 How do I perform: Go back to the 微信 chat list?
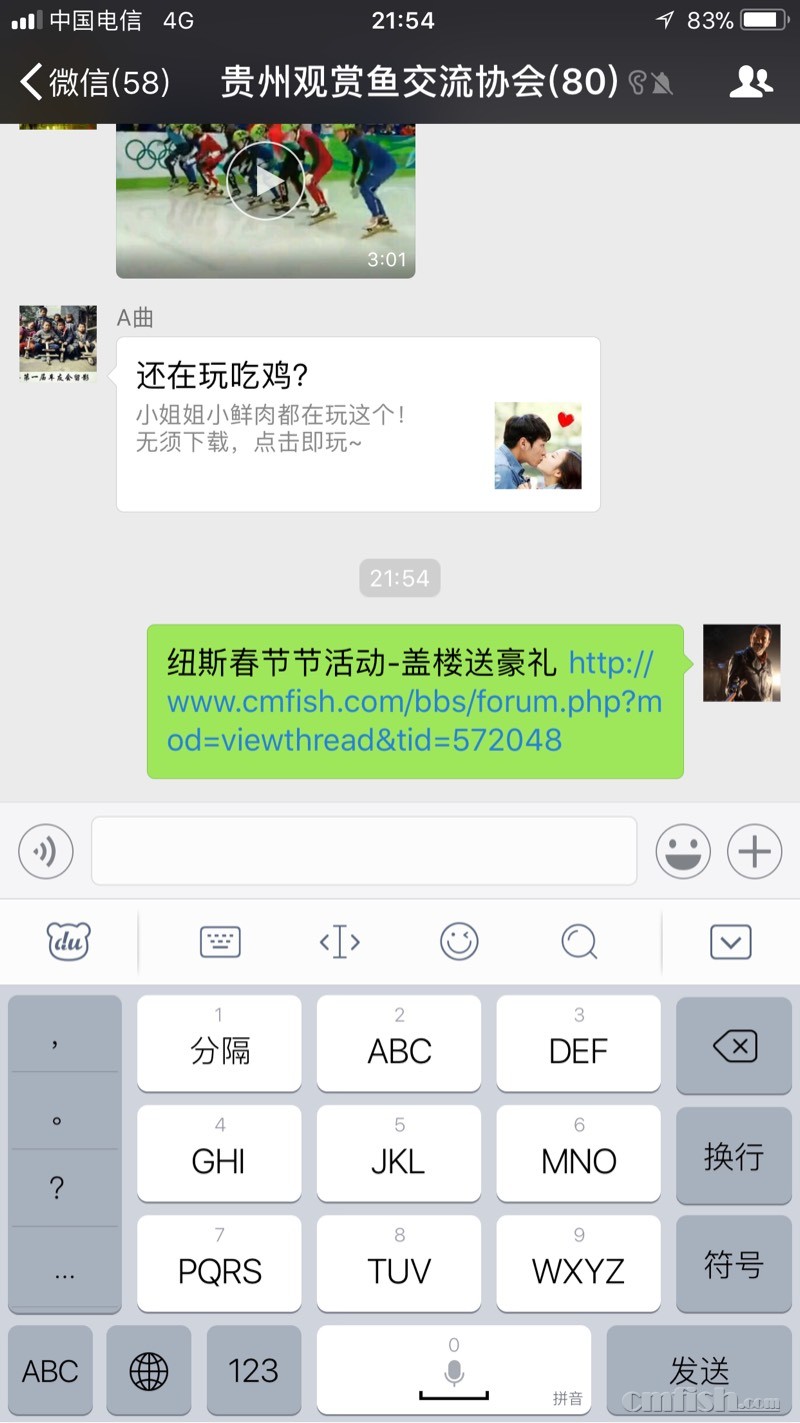coord(95,82)
